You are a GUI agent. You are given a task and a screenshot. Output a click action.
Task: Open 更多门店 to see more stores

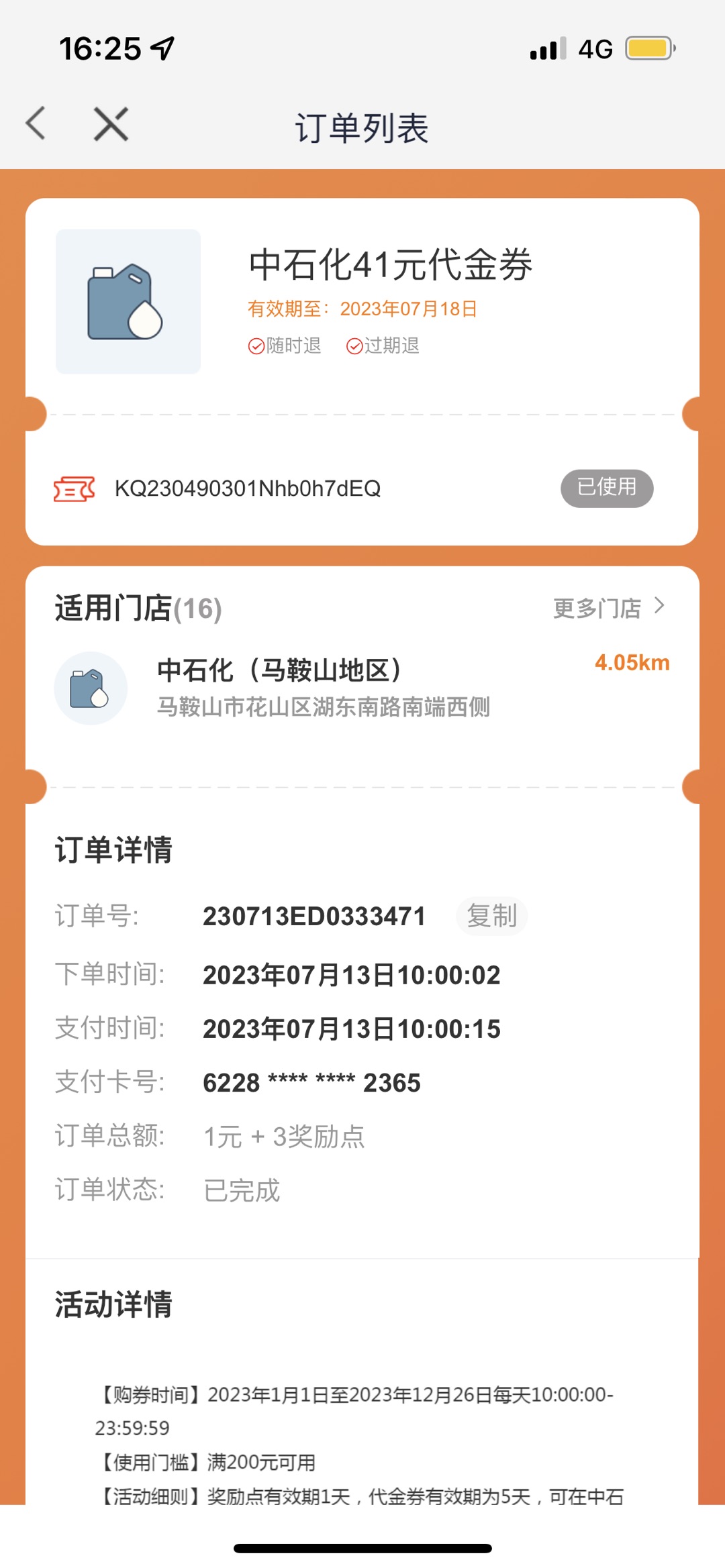(608, 608)
